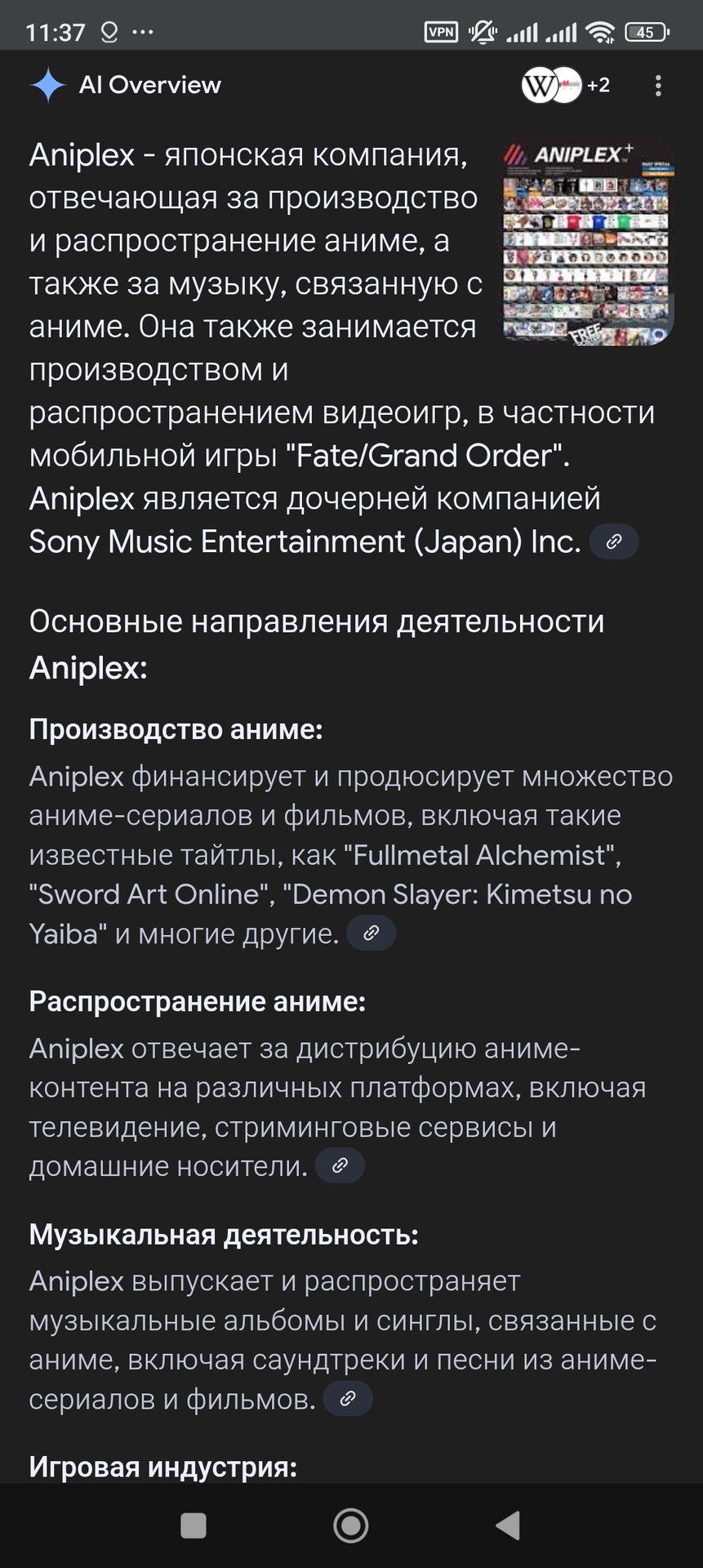Open source link after "домашние носители"
This screenshot has width=703, height=1568.
click(340, 1165)
